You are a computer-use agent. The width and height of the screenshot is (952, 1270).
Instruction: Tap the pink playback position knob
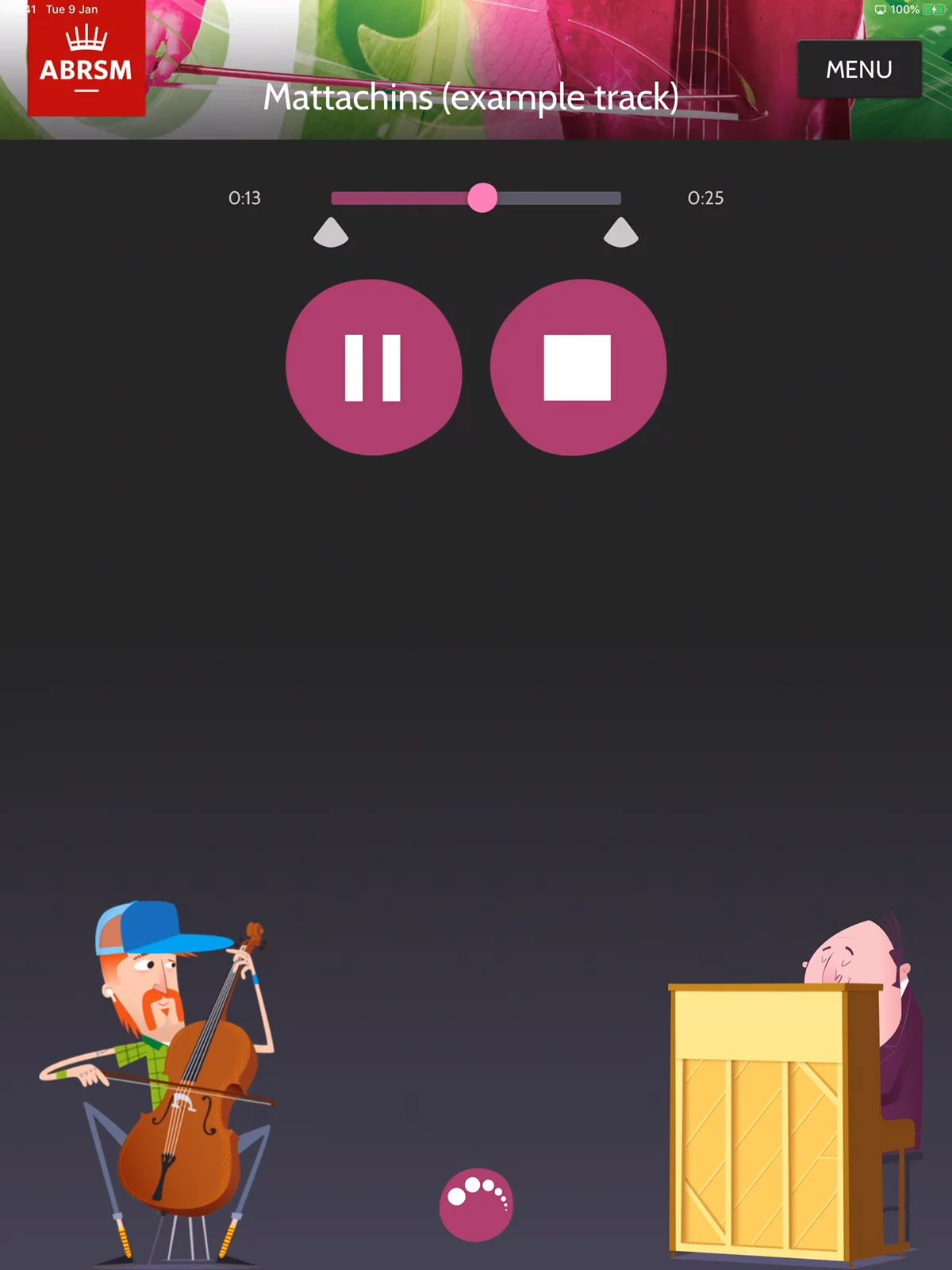(482, 198)
